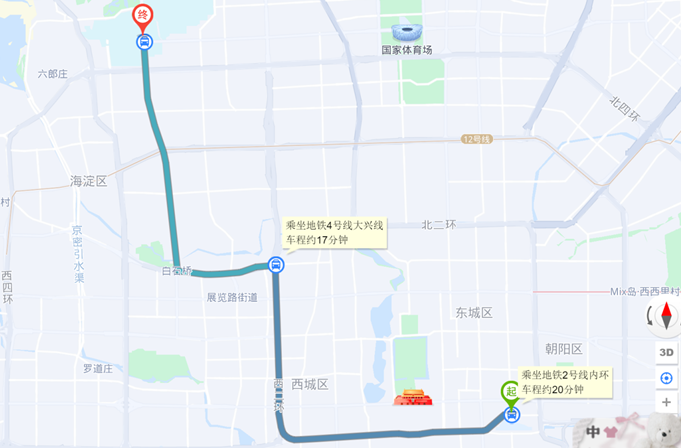Open the 地铁4号线大兴线 transfer station marker

[276, 265]
